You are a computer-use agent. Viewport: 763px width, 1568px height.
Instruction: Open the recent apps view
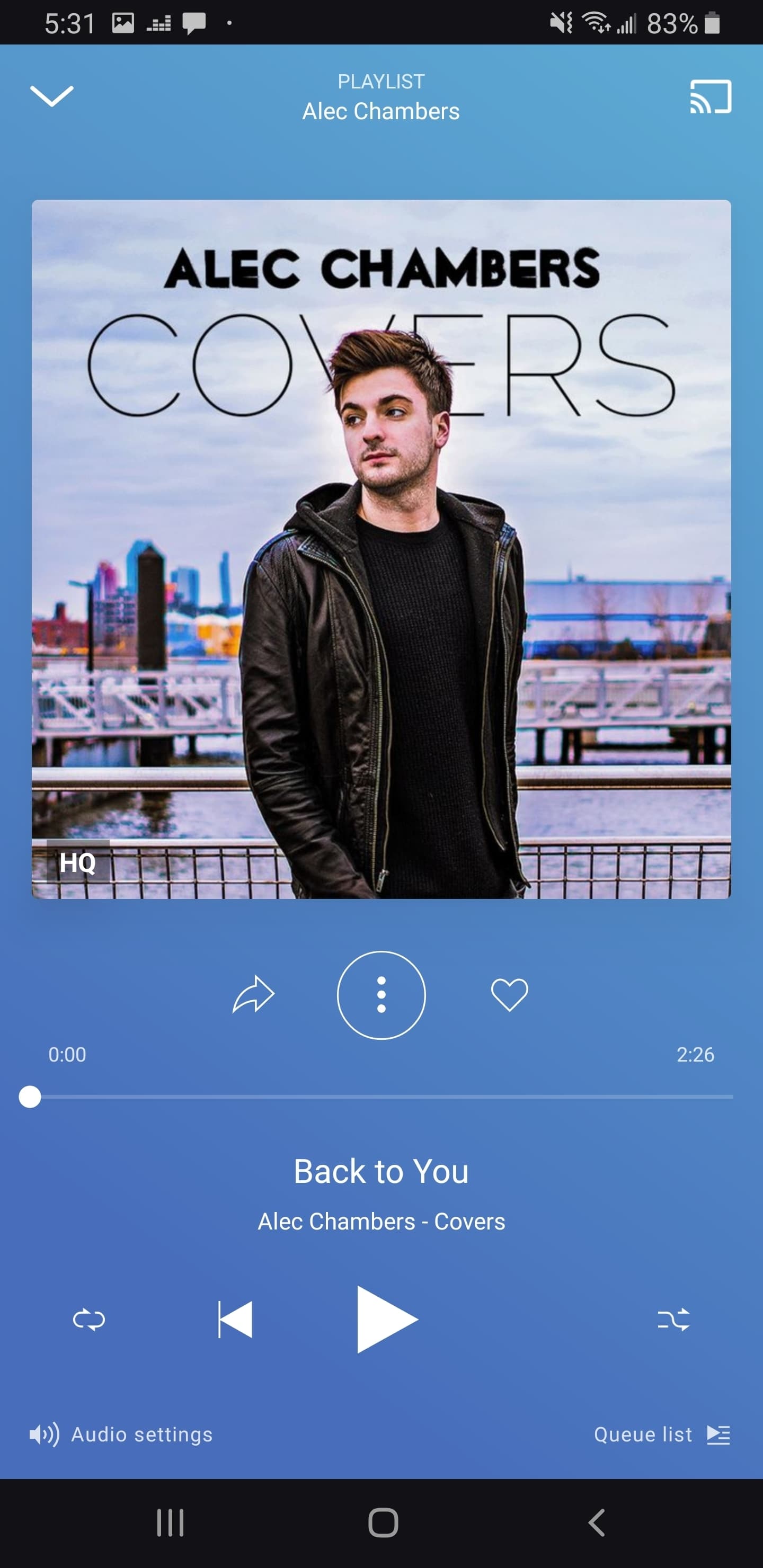[170, 1523]
